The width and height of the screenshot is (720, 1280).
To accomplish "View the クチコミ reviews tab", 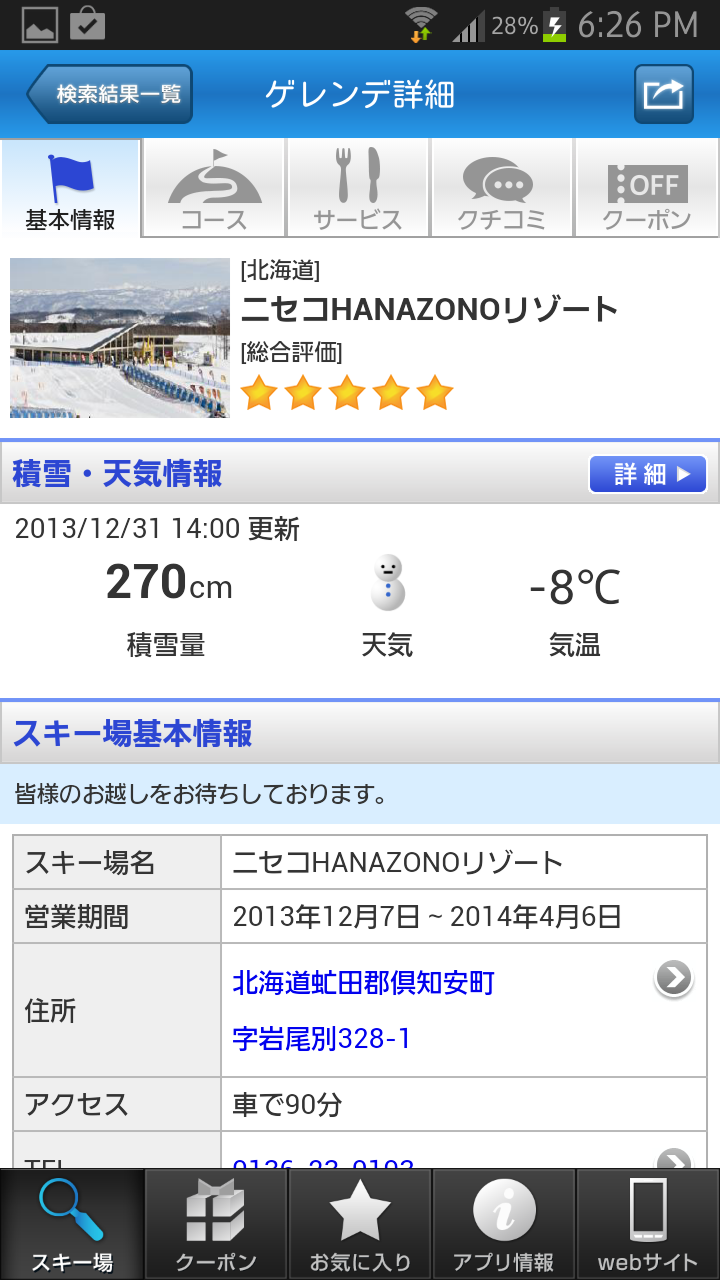I will 502,189.
